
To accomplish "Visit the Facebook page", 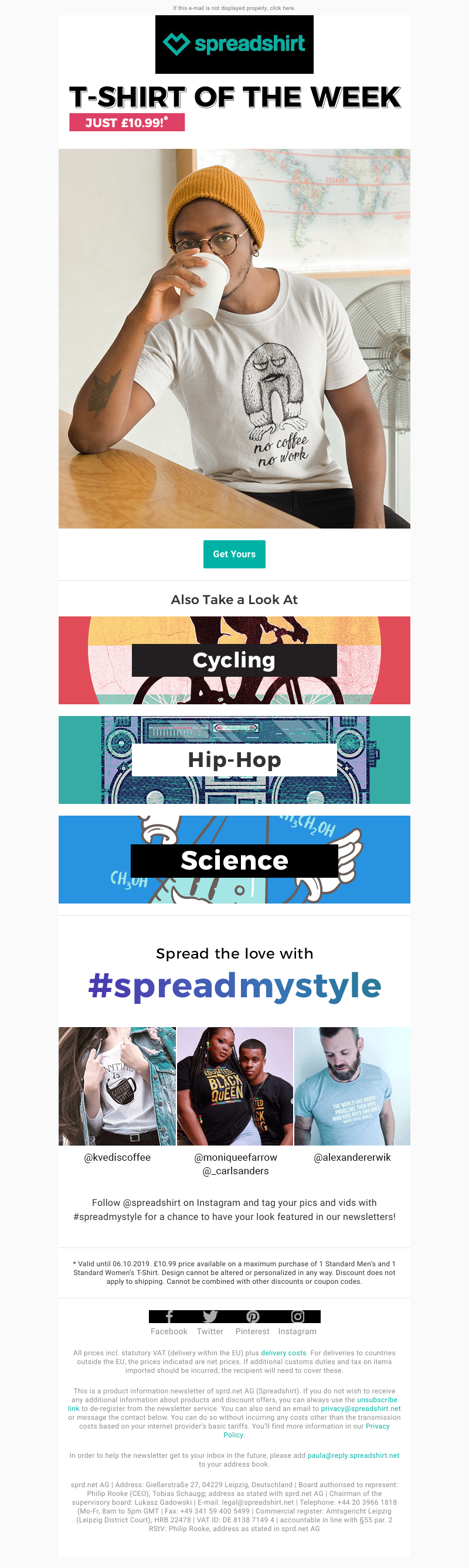I will (x=169, y=1324).
